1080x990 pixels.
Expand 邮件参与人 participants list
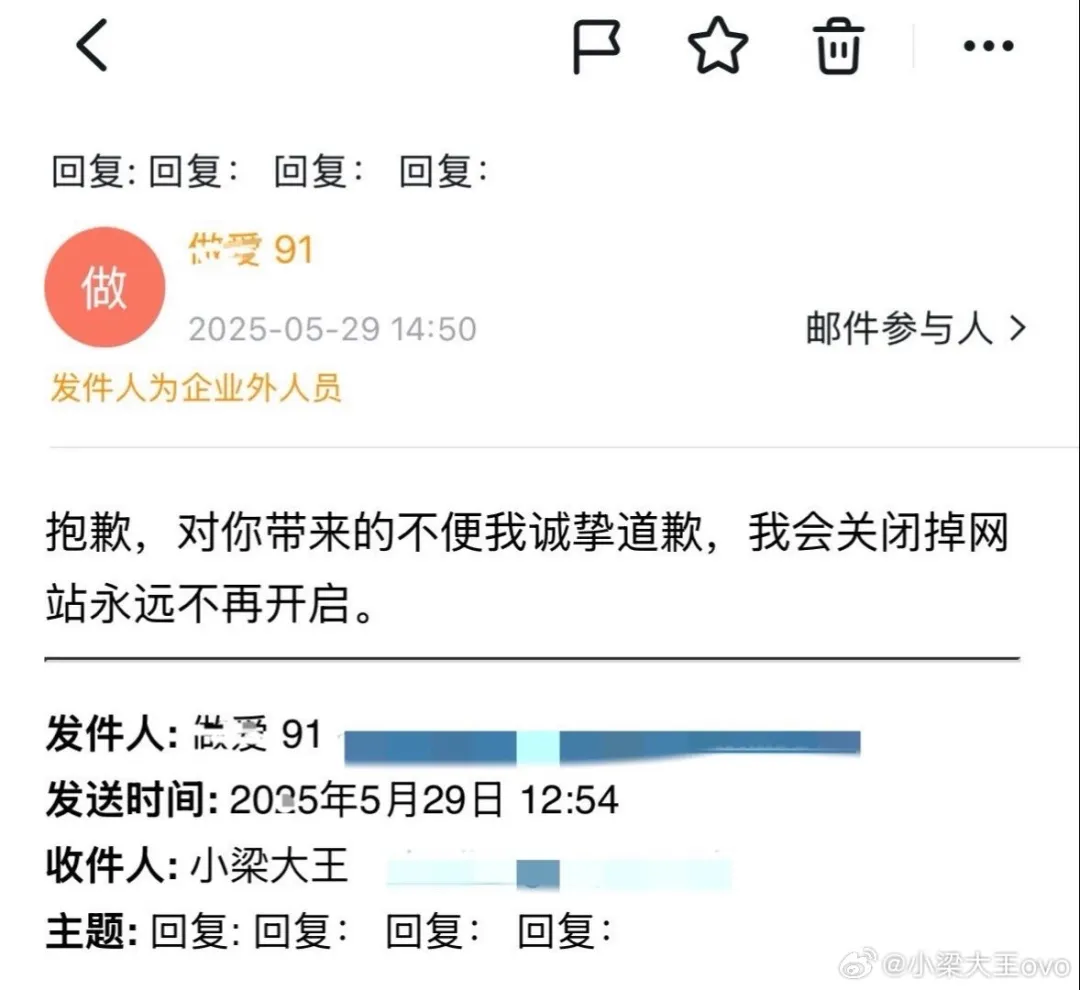pyautogui.click(x=915, y=329)
